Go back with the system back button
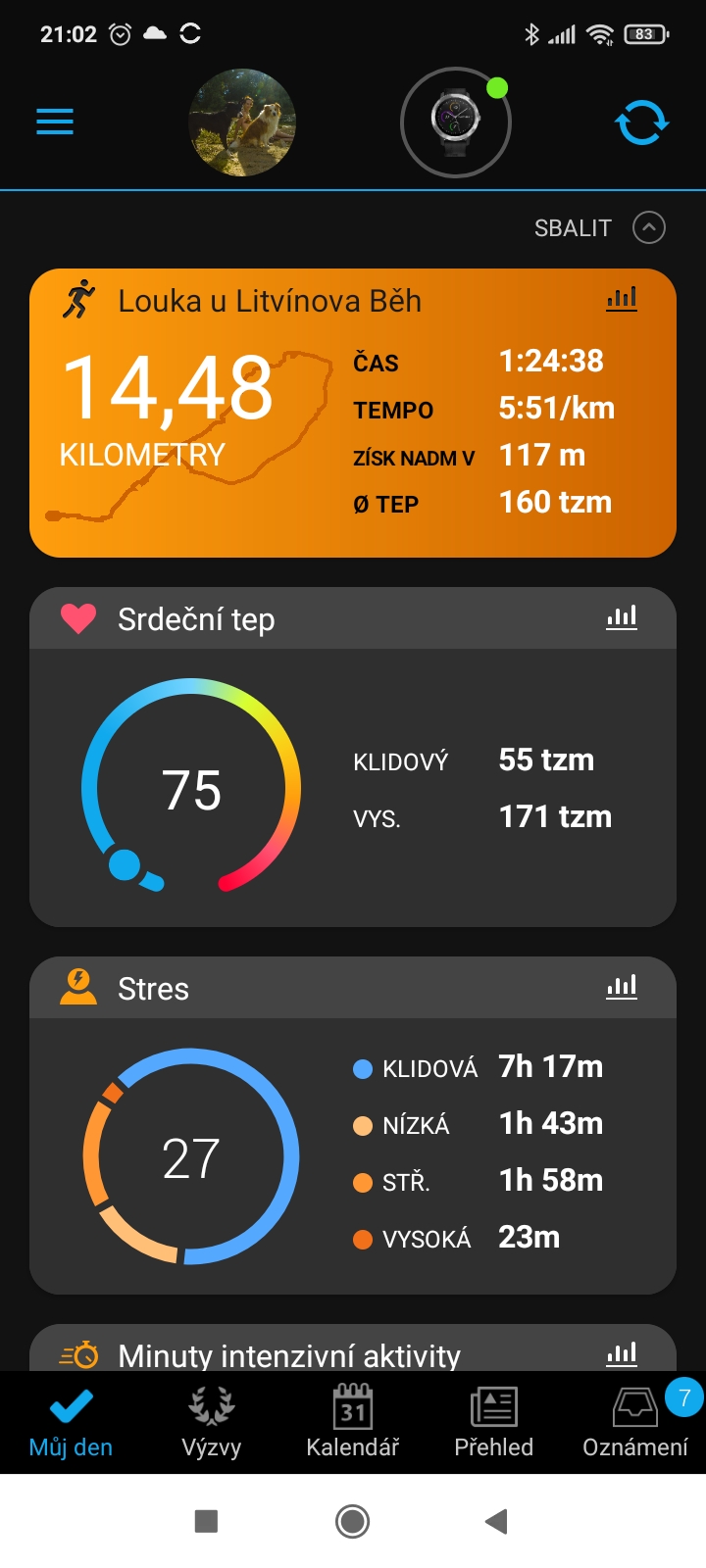This screenshot has height=1568, width=706. pos(497,1521)
